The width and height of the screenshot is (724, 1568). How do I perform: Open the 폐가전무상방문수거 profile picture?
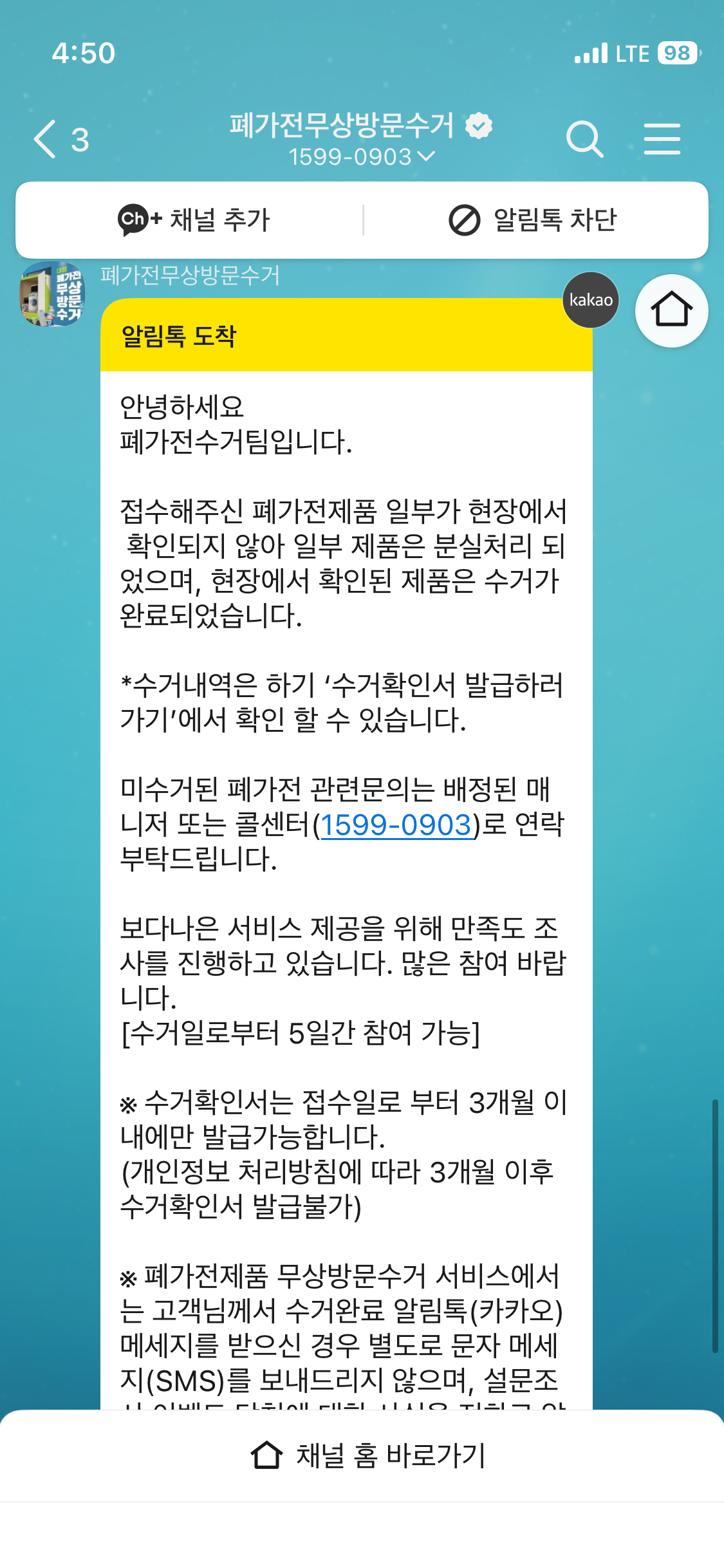point(53,294)
